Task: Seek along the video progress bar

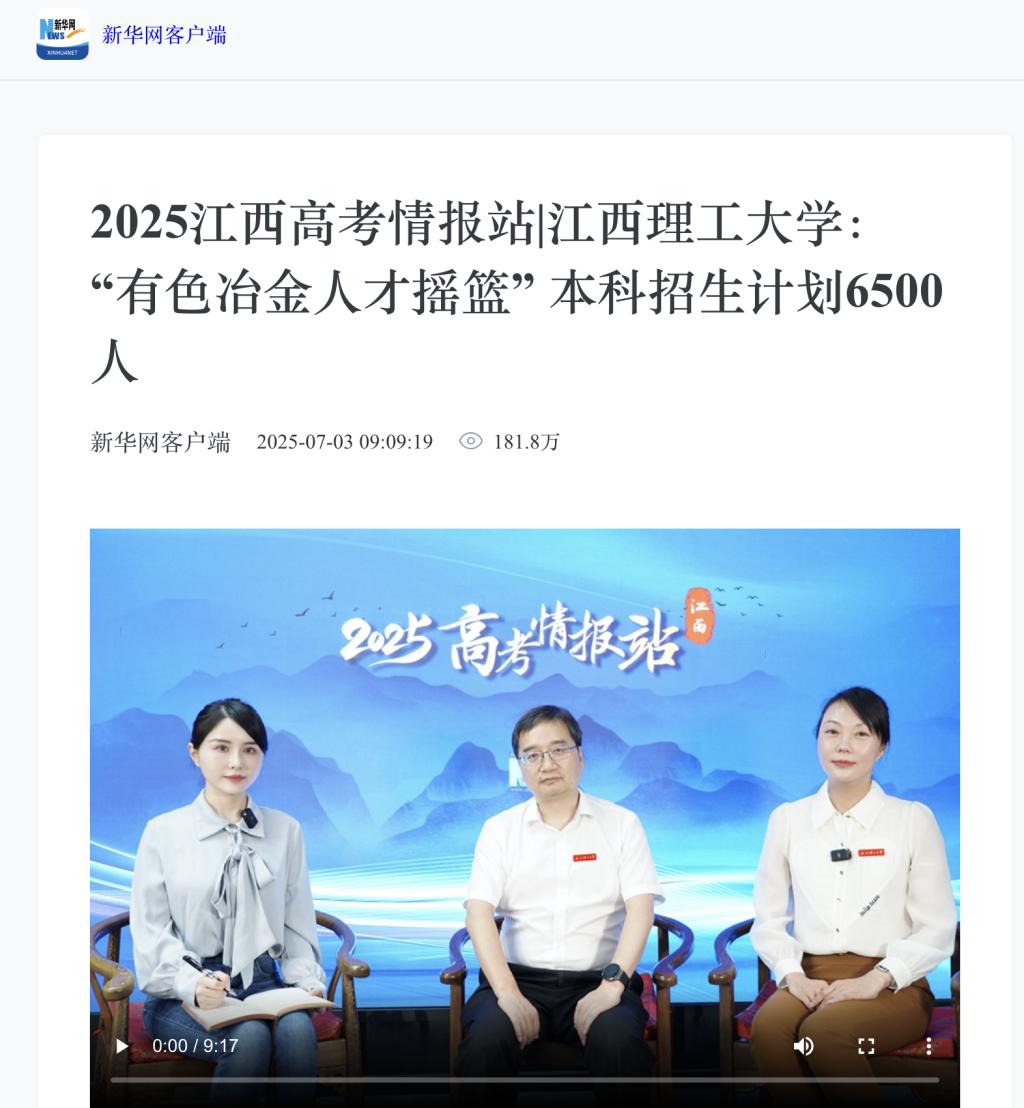Action: (x=524, y=1080)
